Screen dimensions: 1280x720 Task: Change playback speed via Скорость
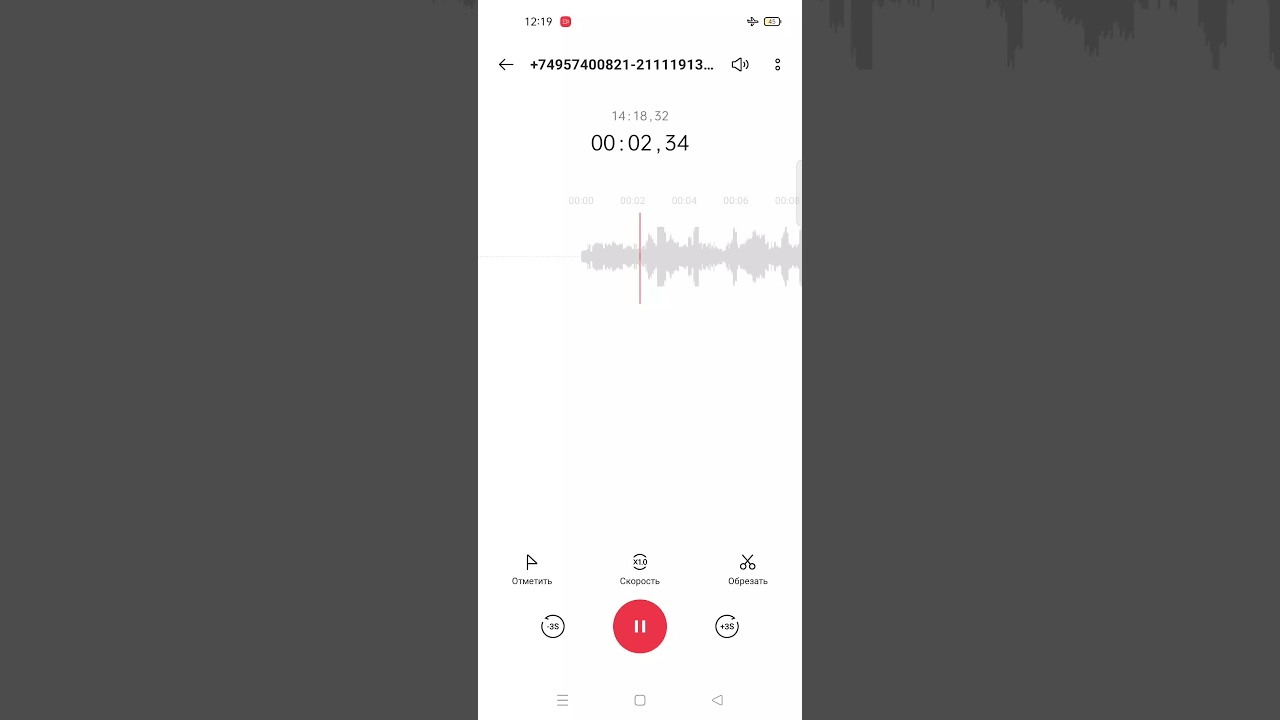640,569
